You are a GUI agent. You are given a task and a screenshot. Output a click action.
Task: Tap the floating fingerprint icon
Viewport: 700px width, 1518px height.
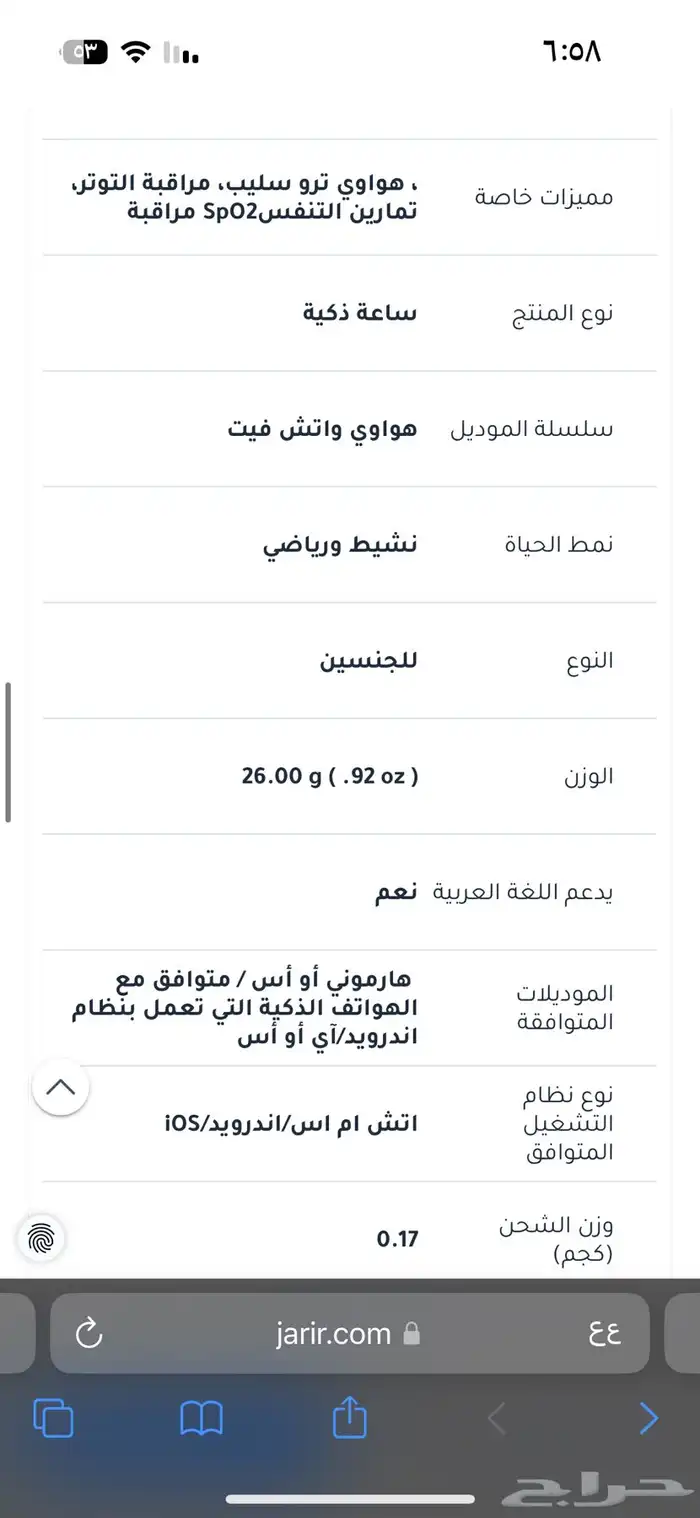(x=41, y=1239)
